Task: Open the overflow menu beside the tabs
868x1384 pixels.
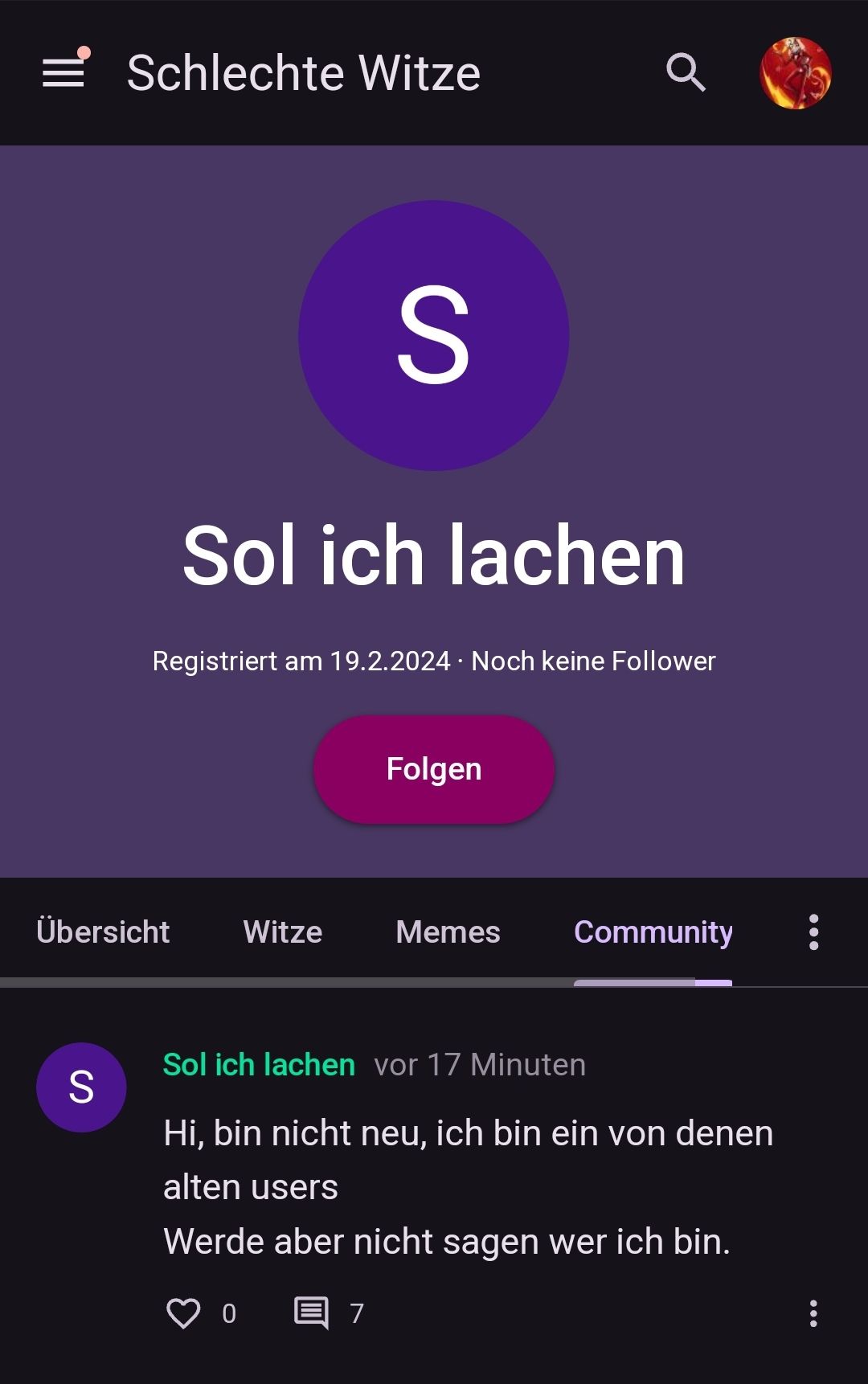Action: pyautogui.click(x=813, y=932)
